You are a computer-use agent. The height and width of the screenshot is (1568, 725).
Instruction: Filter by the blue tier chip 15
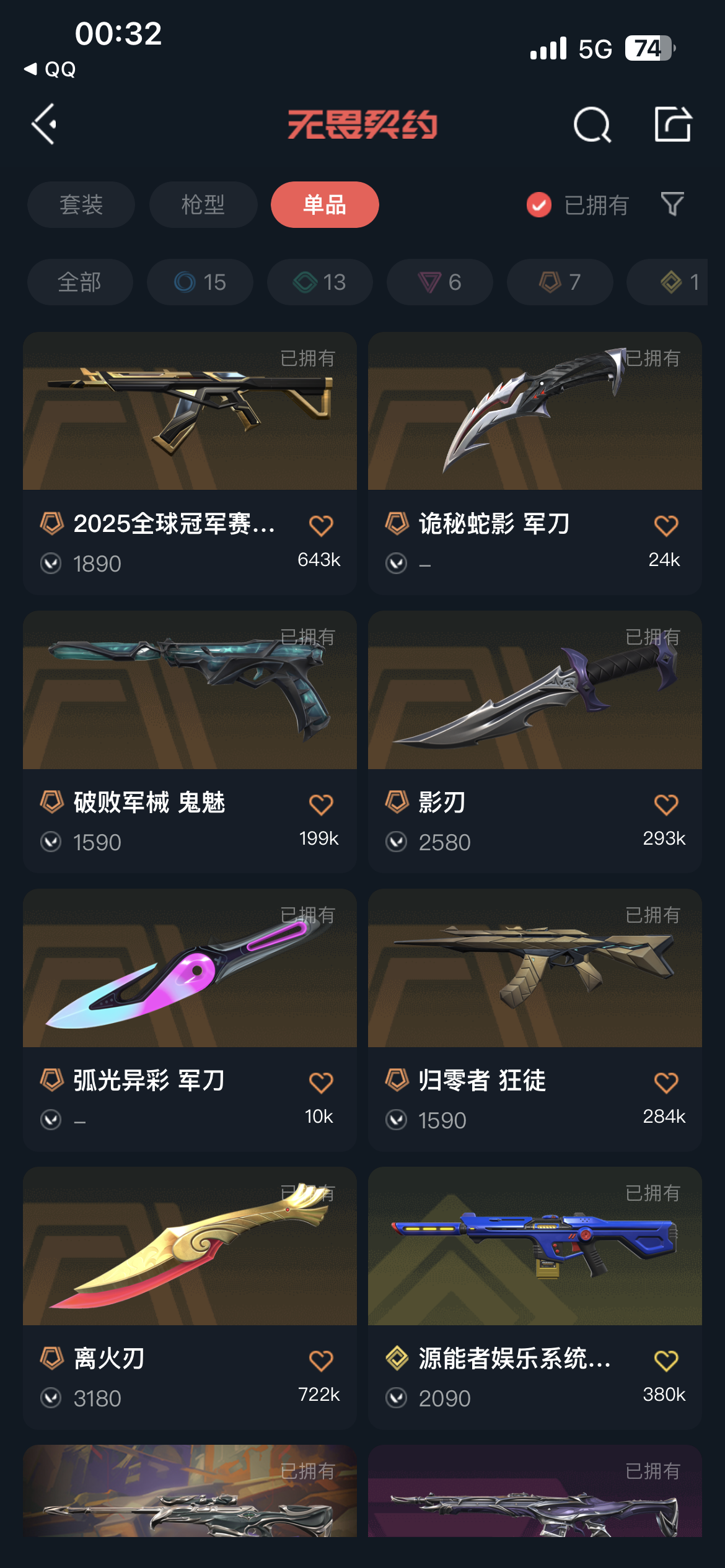click(200, 282)
